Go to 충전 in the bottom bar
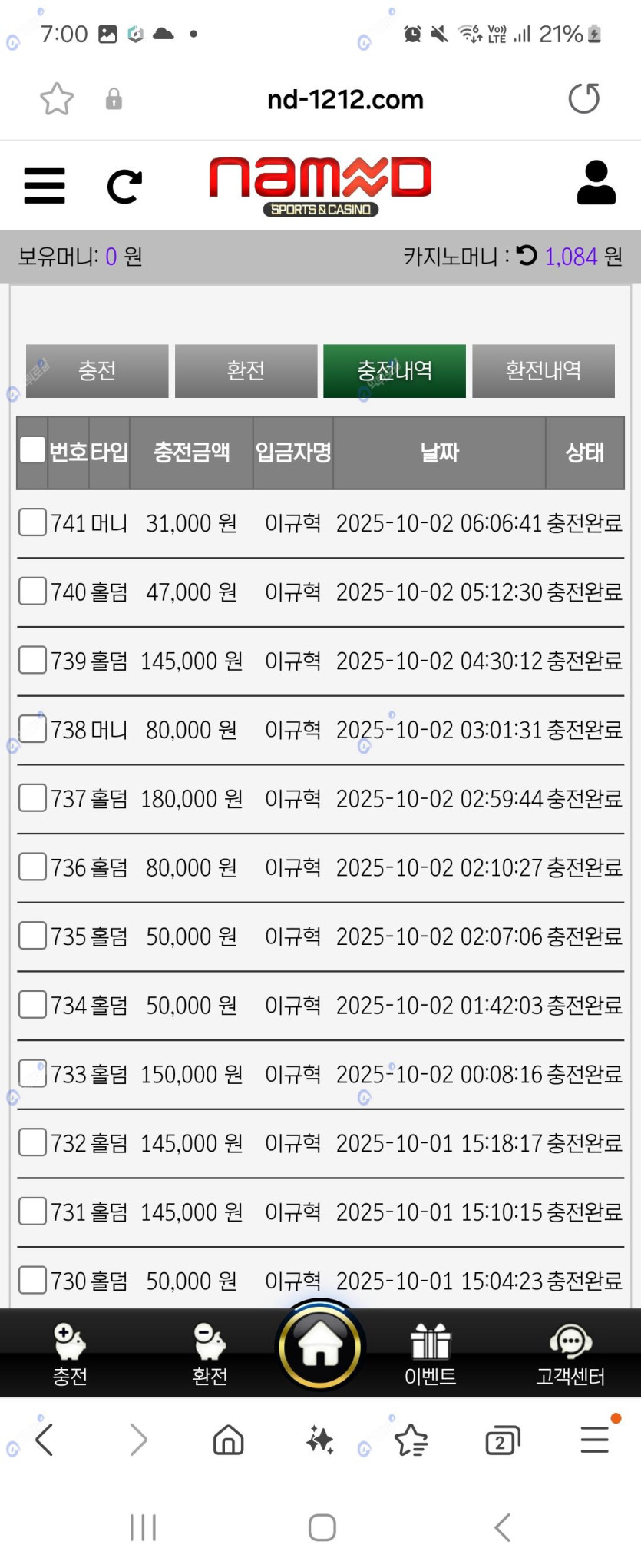The width and height of the screenshot is (641, 1568). click(x=70, y=1355)
